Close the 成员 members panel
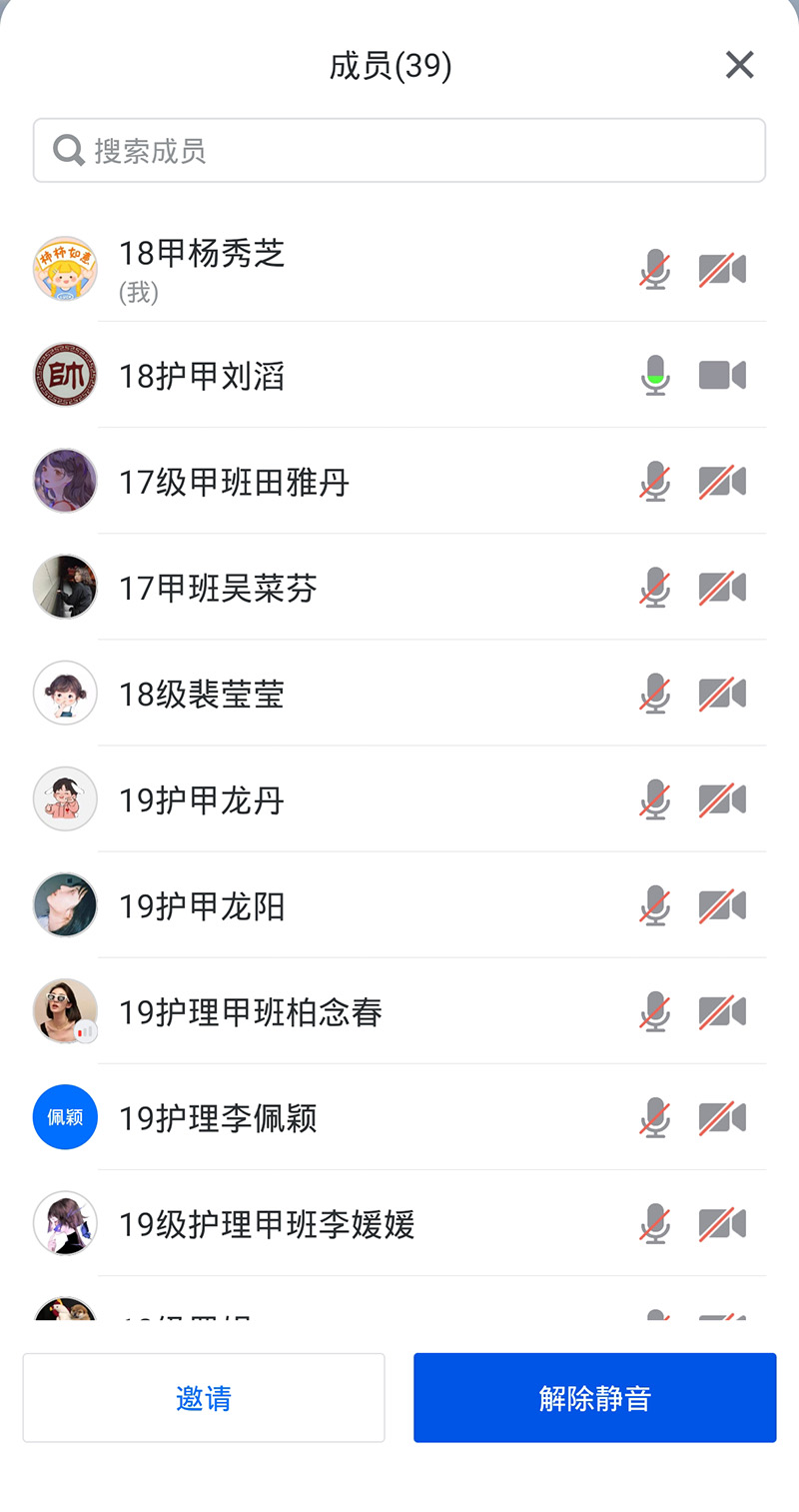The height and width of the screenshot is (1512, 799). tap(739, 65)
